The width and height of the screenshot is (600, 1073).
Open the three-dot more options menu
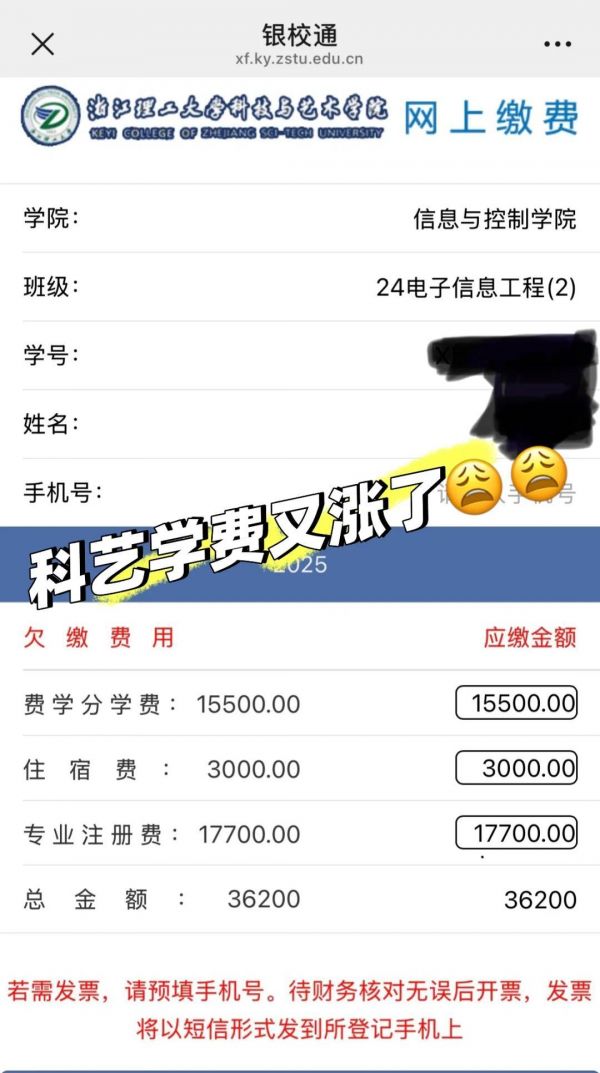pyautogui.click(x=557, y=44)
